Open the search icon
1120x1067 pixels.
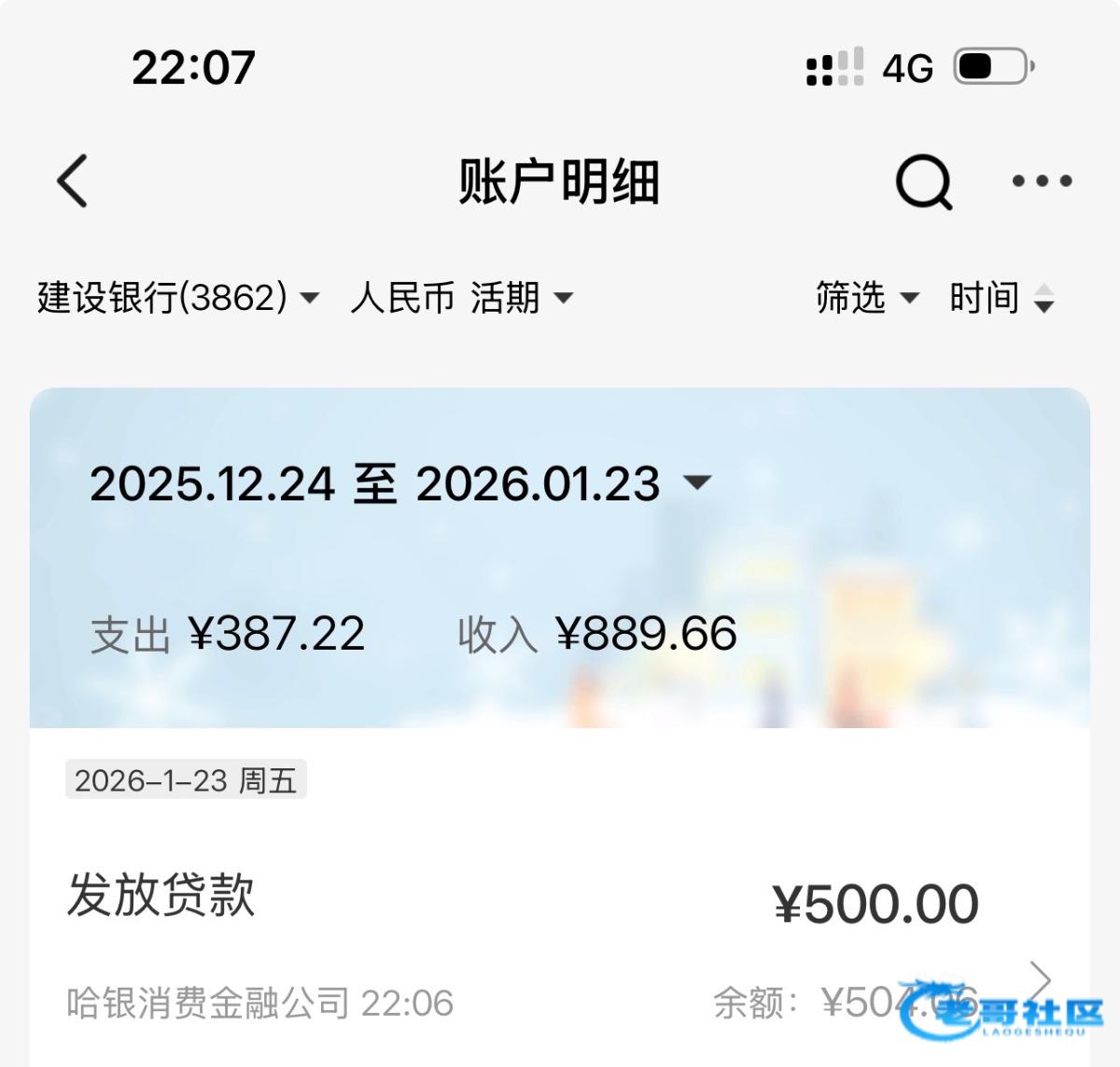pyautogui.click(x=923, y=181)
